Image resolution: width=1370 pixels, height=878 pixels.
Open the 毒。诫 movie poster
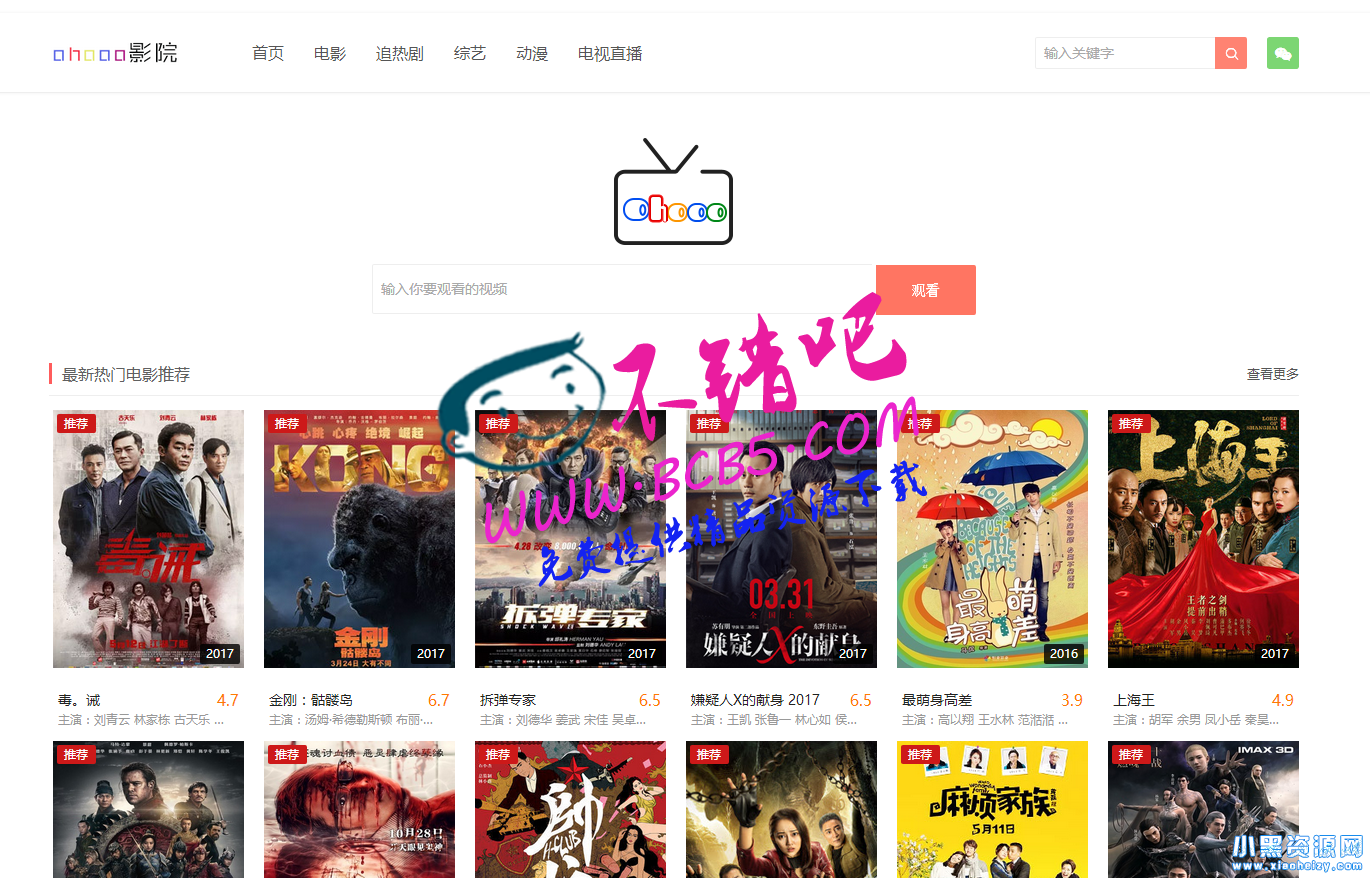coord(148,538)
